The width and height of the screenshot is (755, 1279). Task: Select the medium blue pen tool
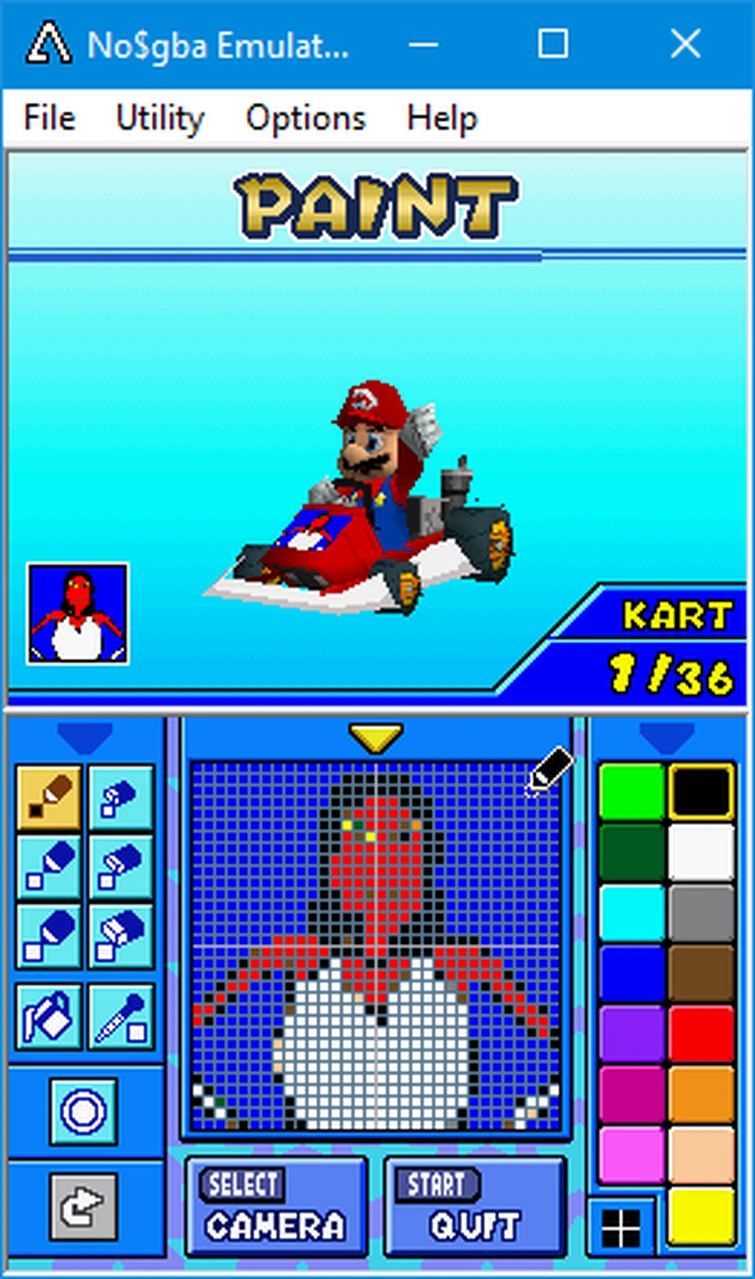(48, 868)
